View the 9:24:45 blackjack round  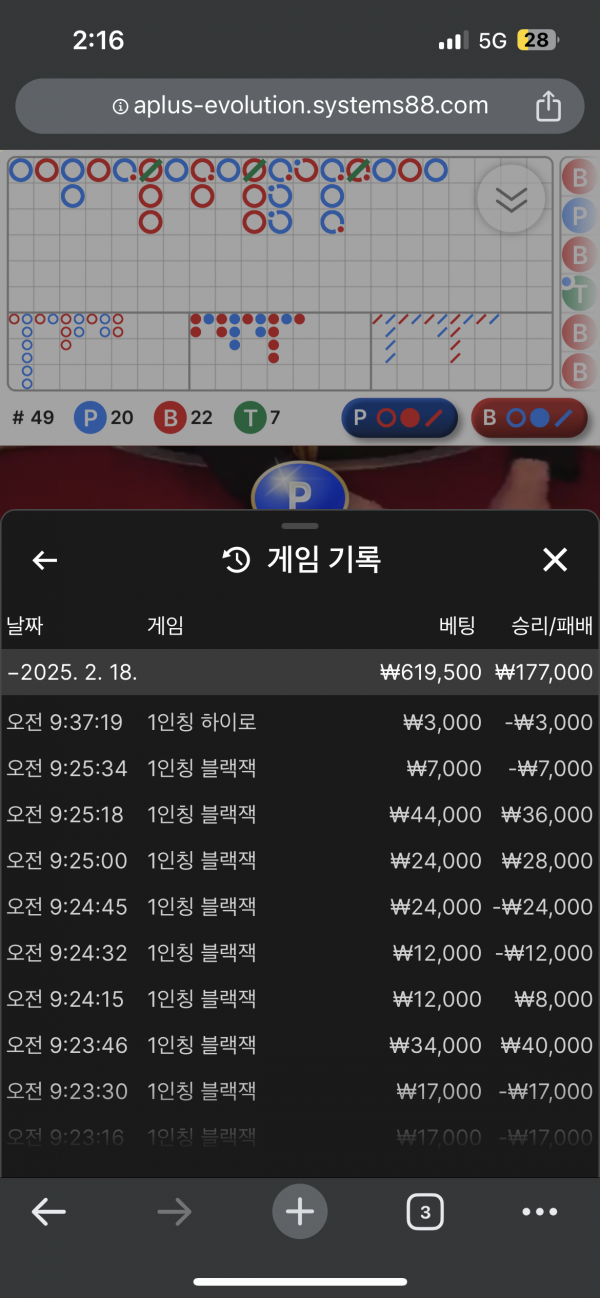300,906
